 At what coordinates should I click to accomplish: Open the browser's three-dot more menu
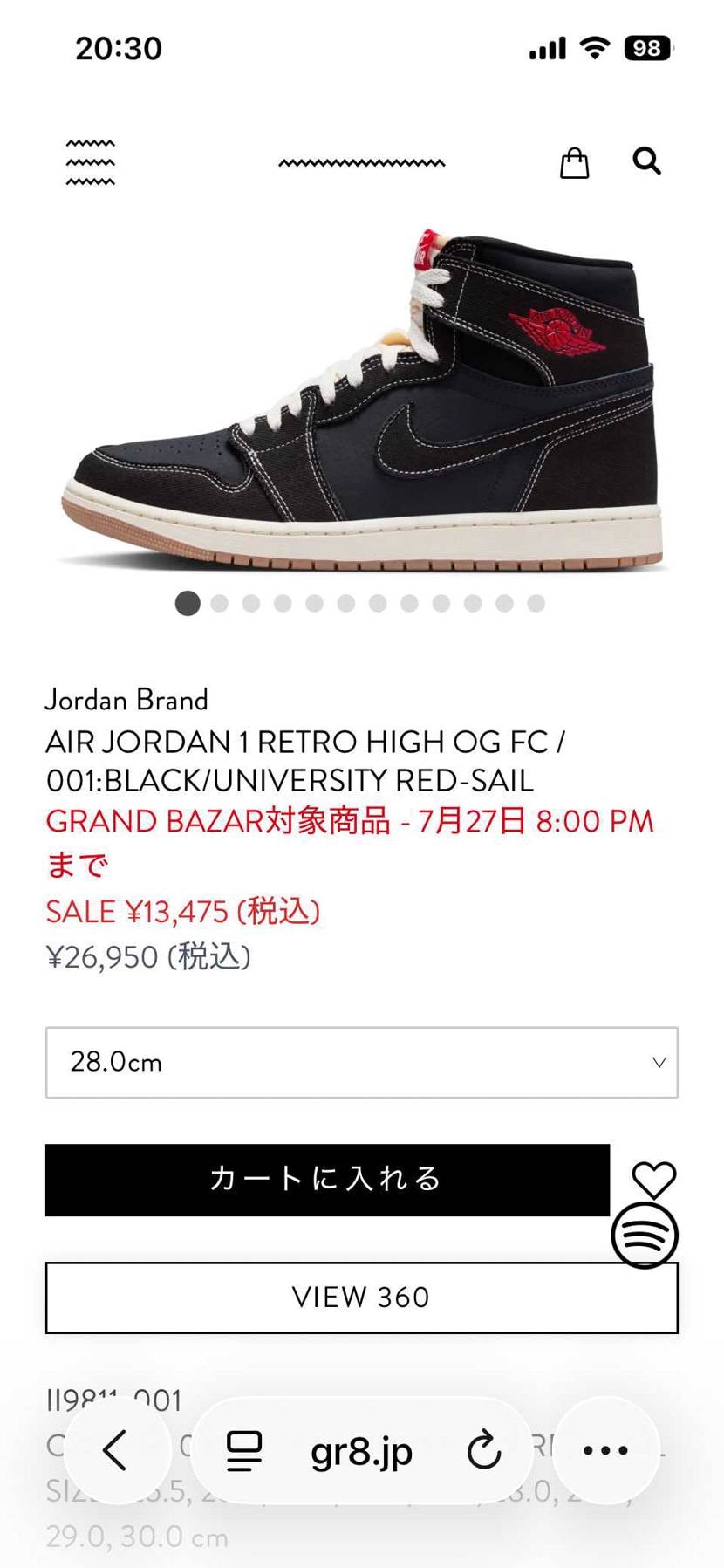coord(605,1450)
